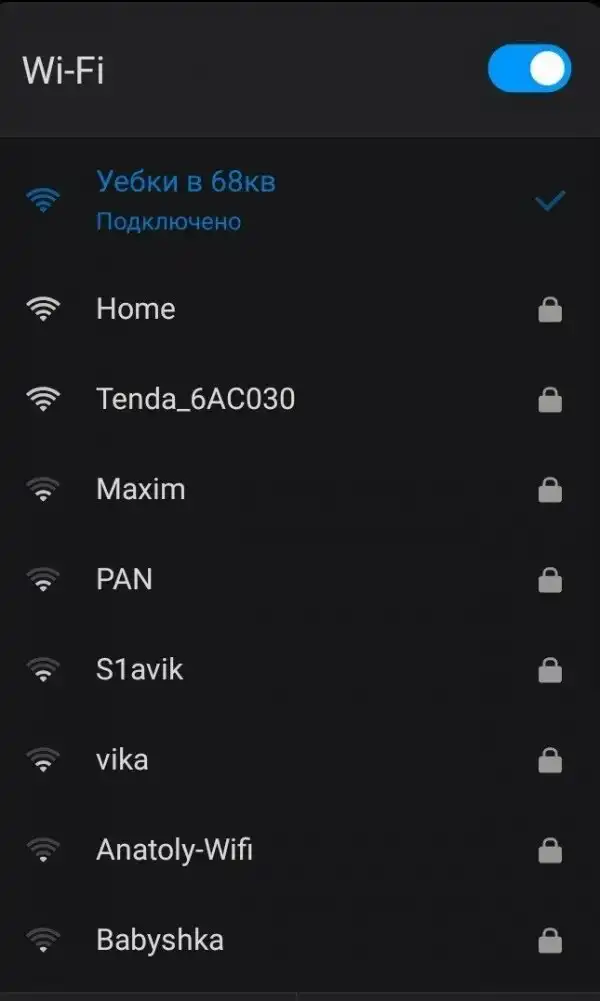Connect to the Babyshka network
The image size is (600, 1001).
[x=160, y=940]
